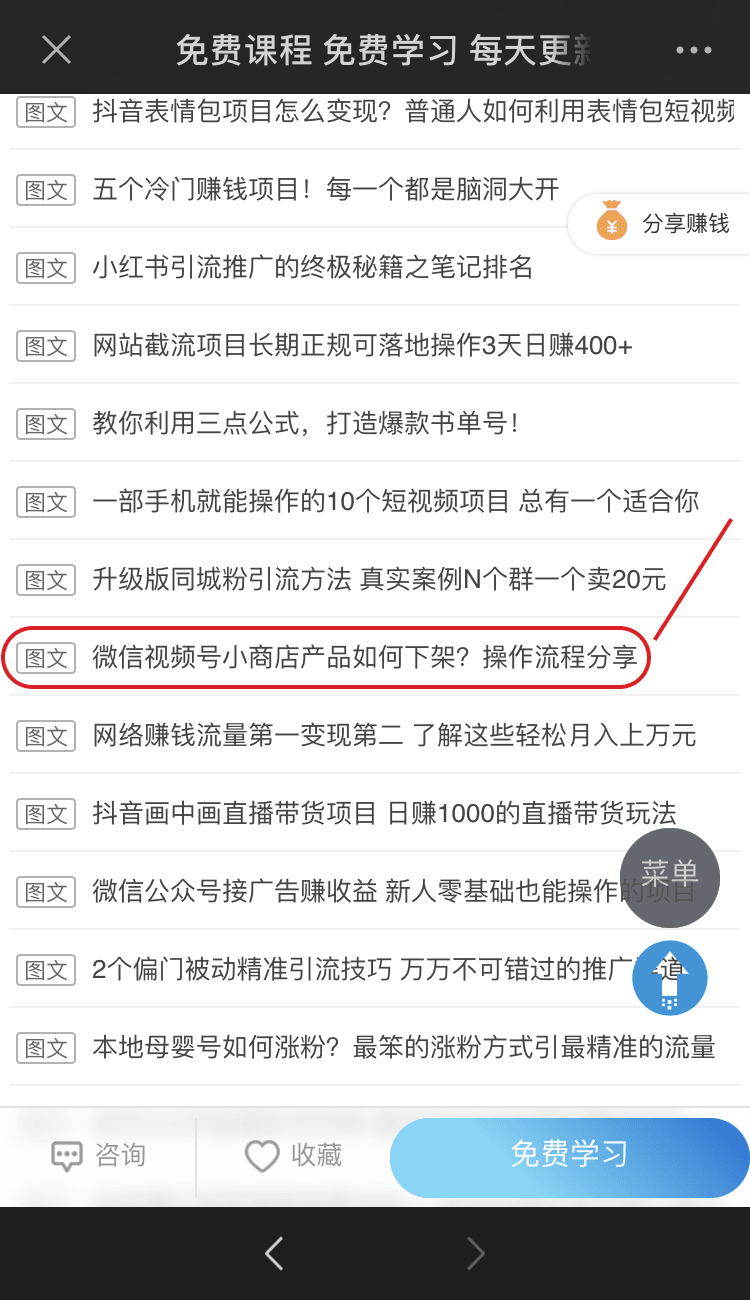The width and height of the screenshot is (750, 1300).
Task: Open the 五个冷门赚钱项目 article
Action: coord(322,190)
